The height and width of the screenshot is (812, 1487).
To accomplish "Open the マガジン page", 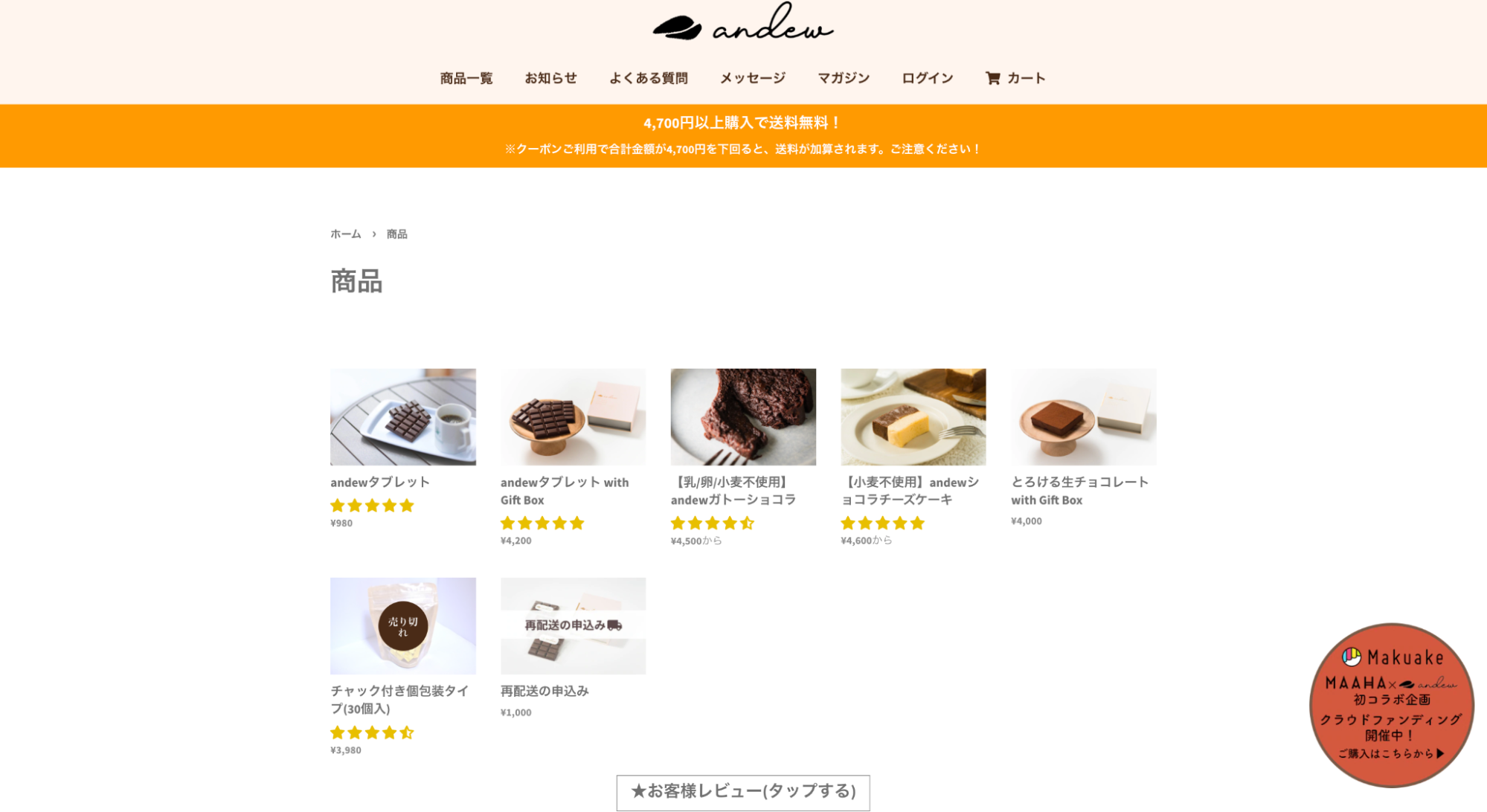I will click(x=843, y=78).
